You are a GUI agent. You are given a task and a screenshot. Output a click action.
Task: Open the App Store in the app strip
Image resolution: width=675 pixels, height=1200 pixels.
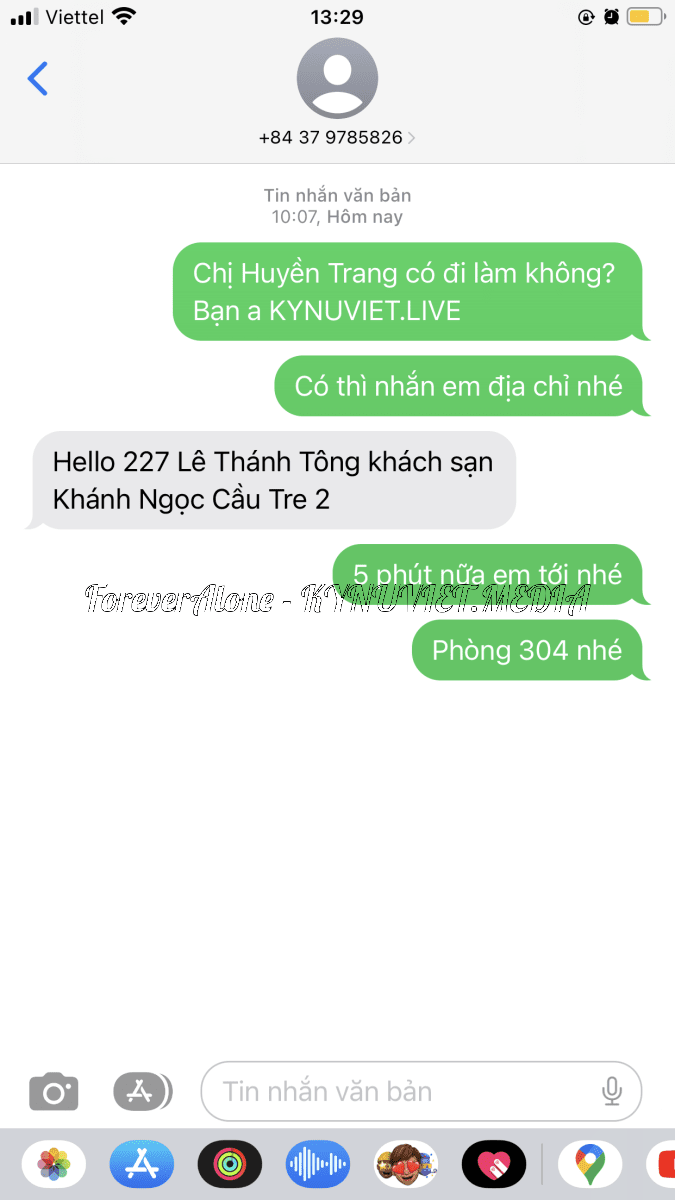pyautogui.click(x=142, y=1164)
